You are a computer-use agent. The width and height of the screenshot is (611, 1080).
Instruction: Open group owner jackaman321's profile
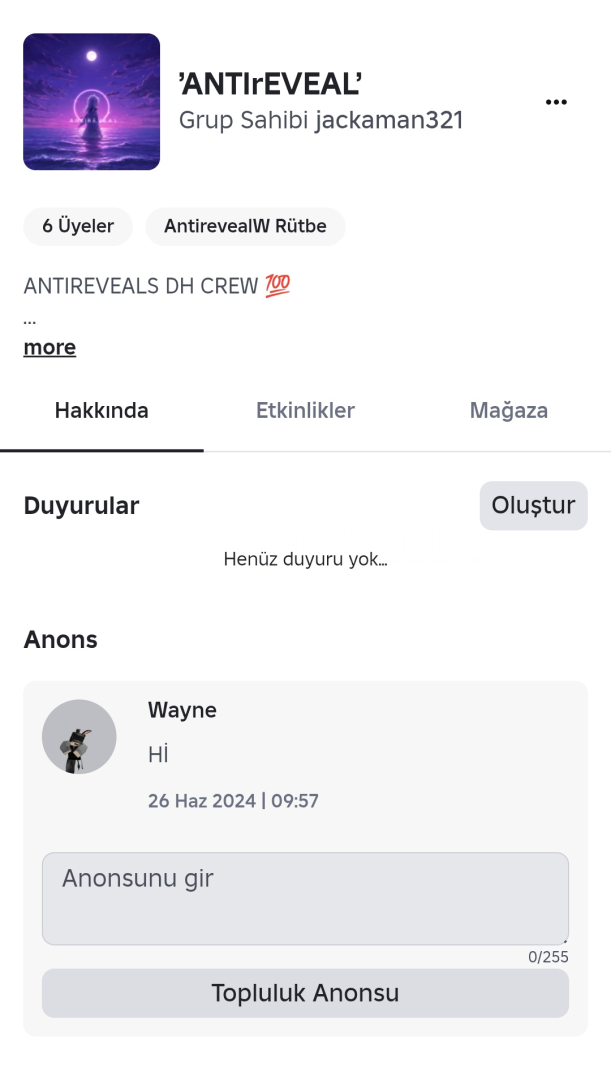coord(389,121)
